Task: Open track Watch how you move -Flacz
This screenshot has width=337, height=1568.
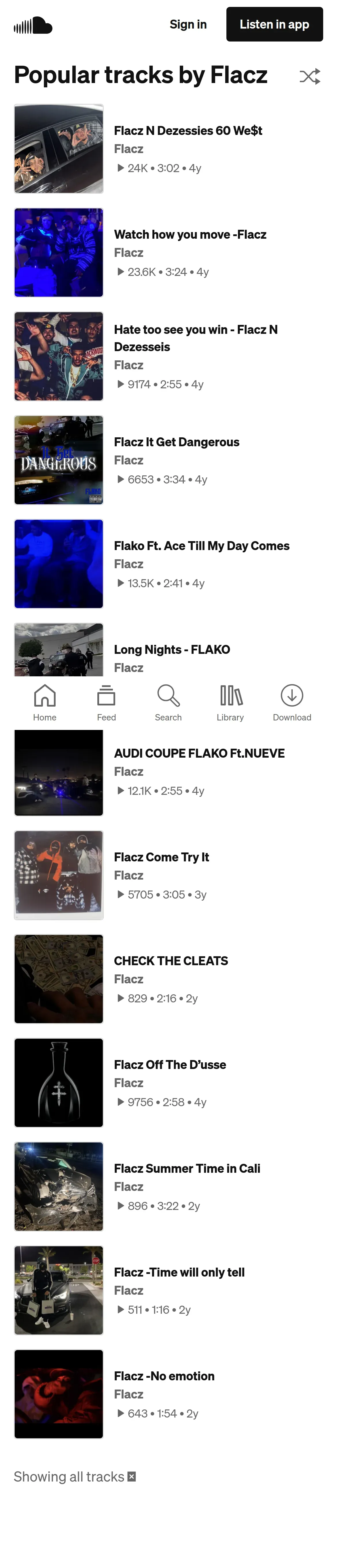Action: pos(190,234)
